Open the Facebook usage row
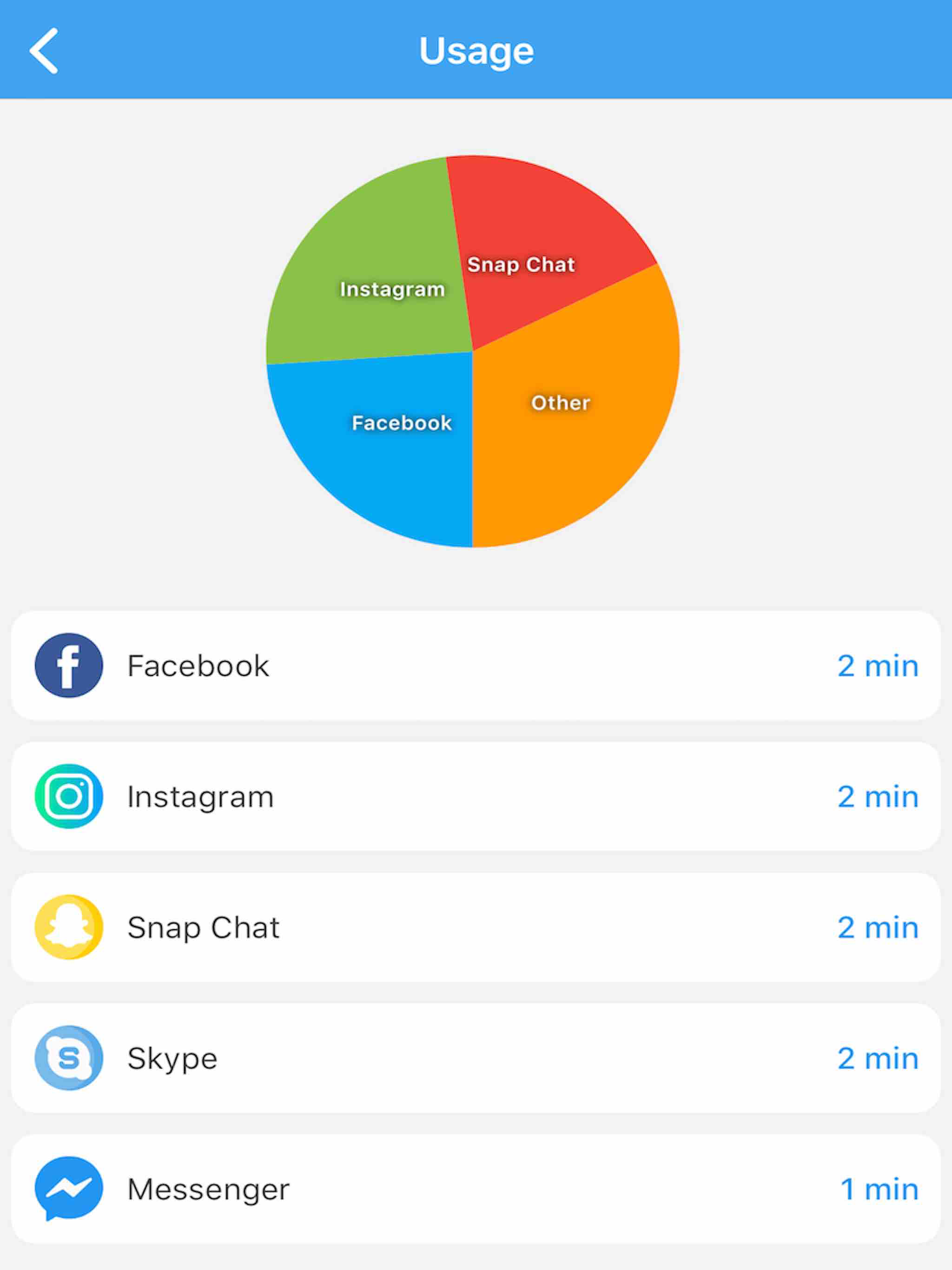The image size is (952, 1270). (x=476, y=665)
